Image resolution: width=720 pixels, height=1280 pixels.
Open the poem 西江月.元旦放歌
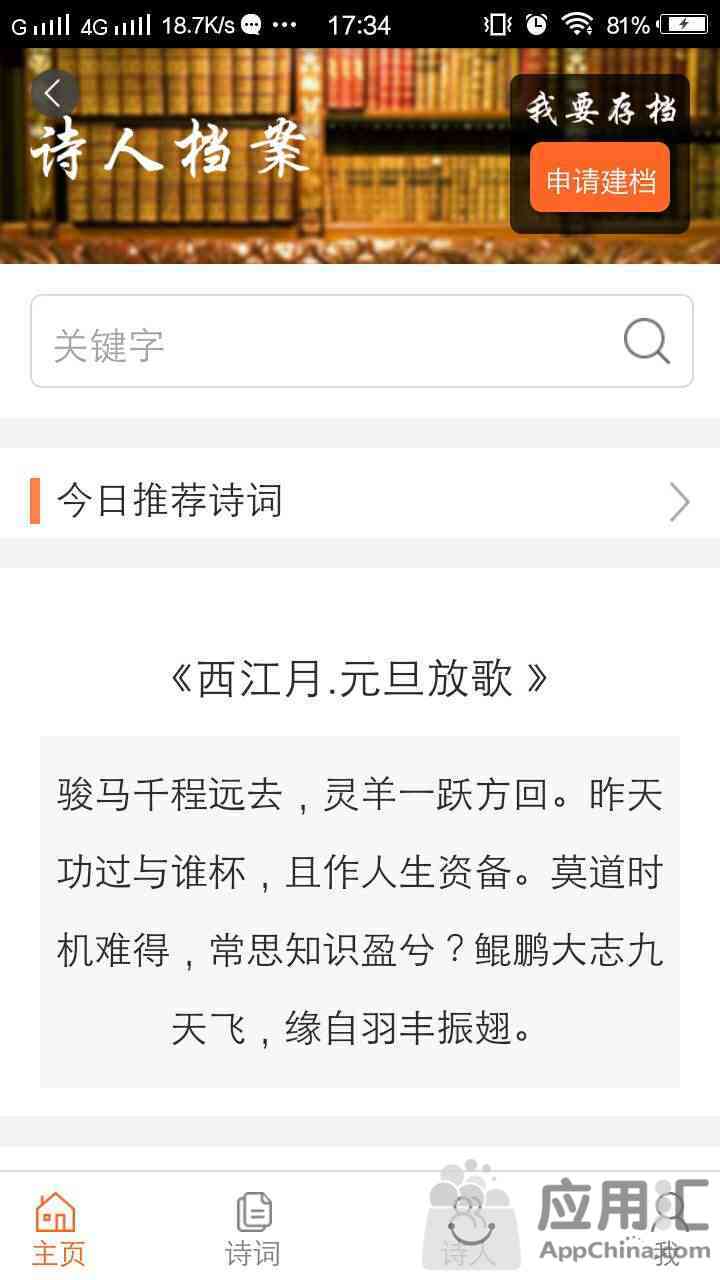(x=360, y=679)
